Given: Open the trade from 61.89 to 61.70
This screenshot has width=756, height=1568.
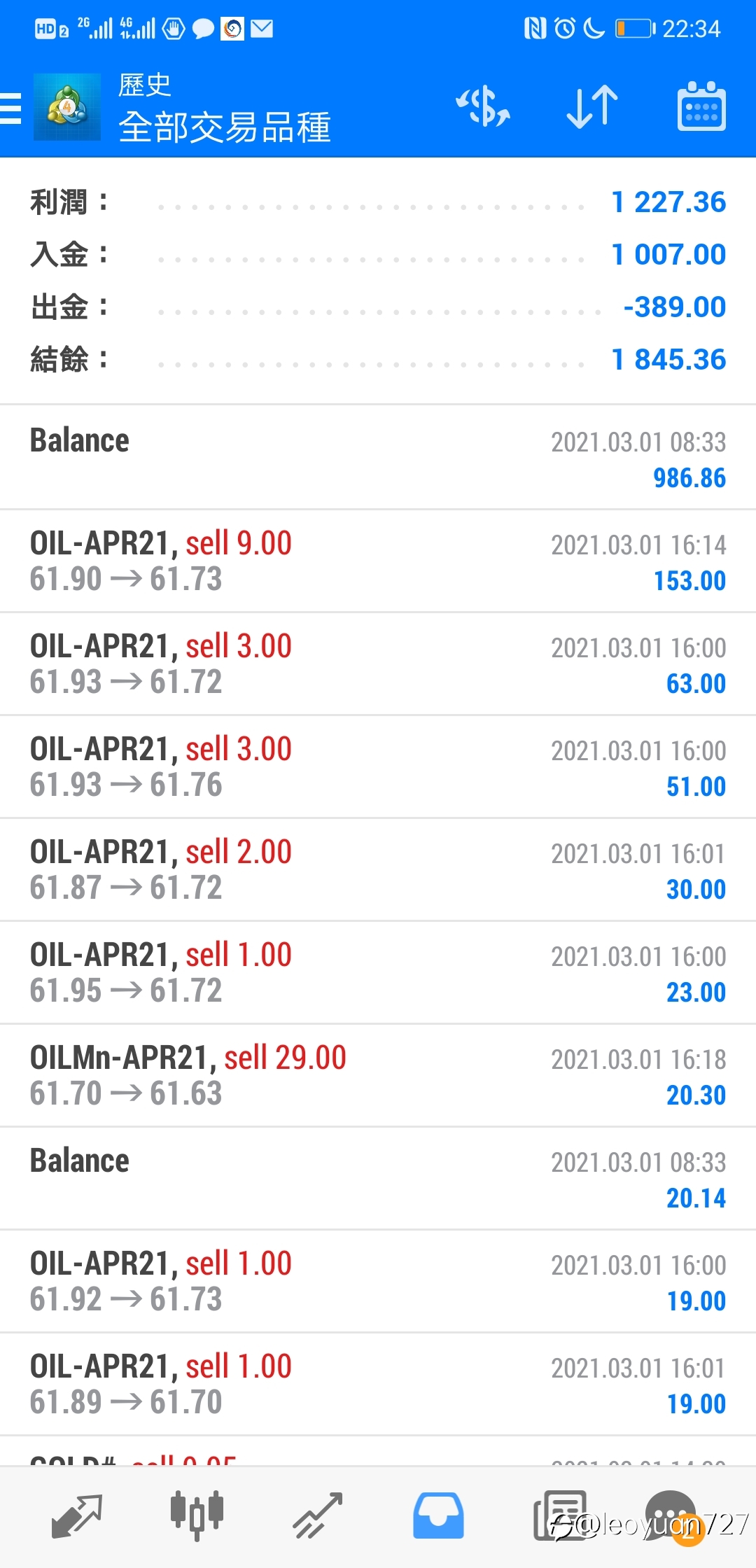Looking at the screenshot, I should (378, 1385).
